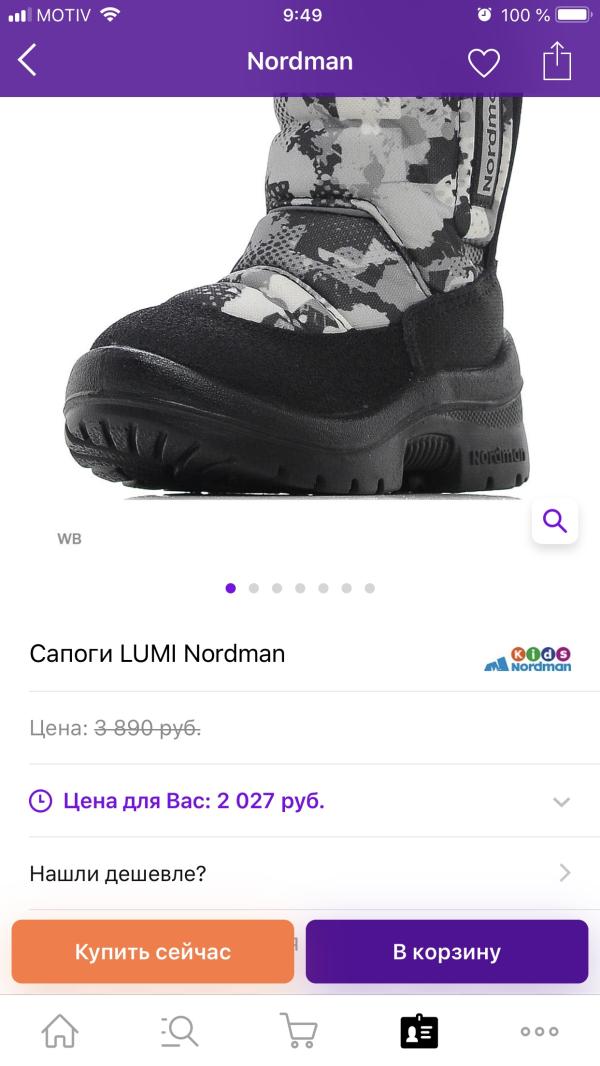Share this product
The width and height of the screenshot is (600, 1066).
coord(557,62)
